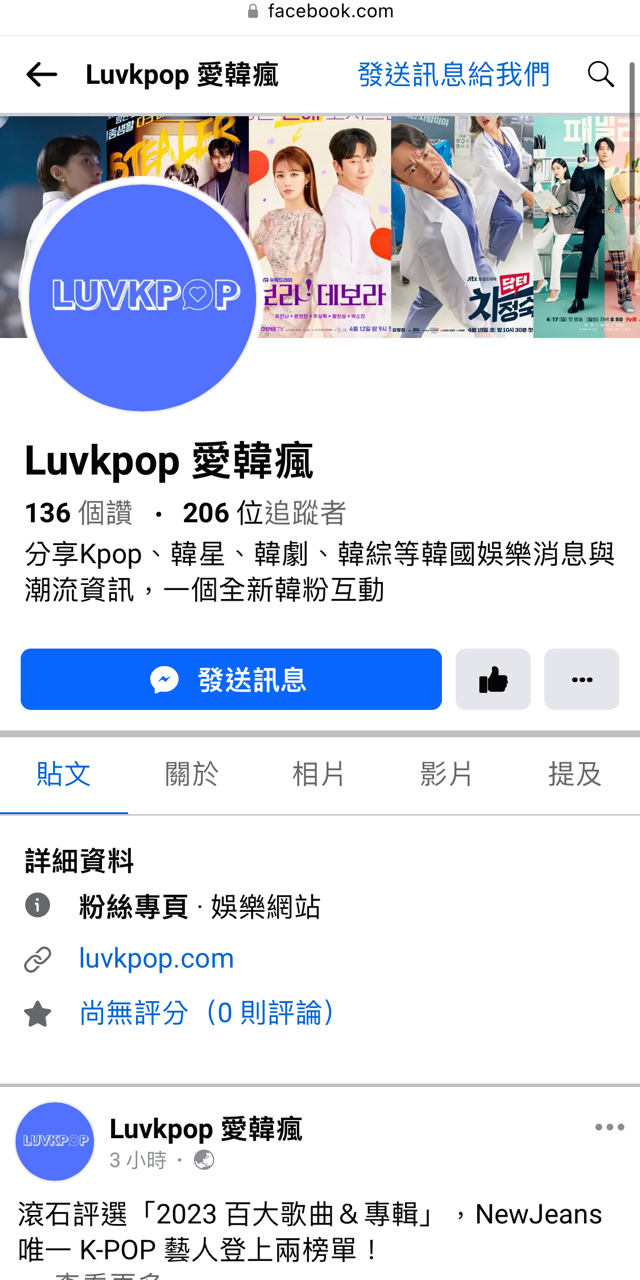Switch to the 相片 tab
This screenshot has height=1280, width=640.
point(319,773)
